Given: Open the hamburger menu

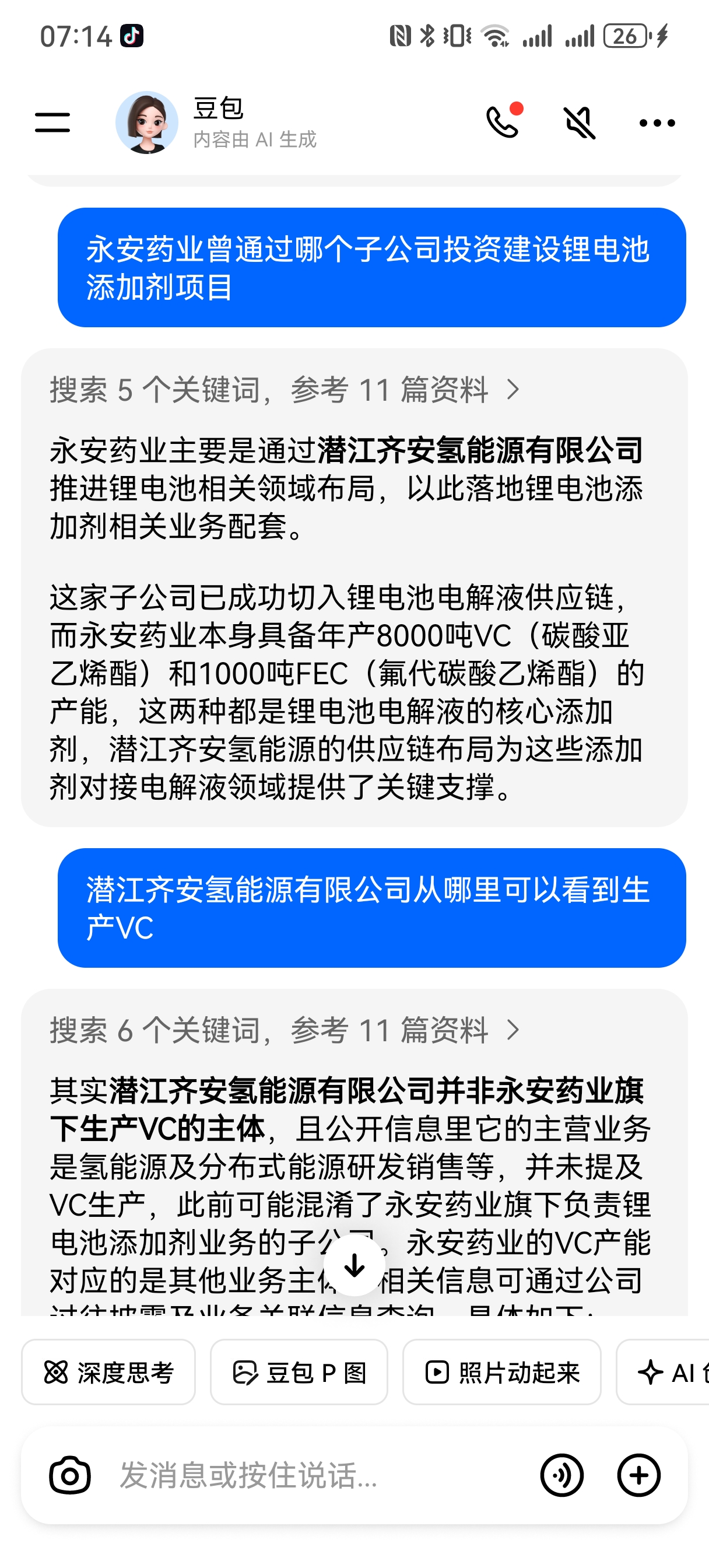Looking at the screenshot, I should tap(52, 123).
